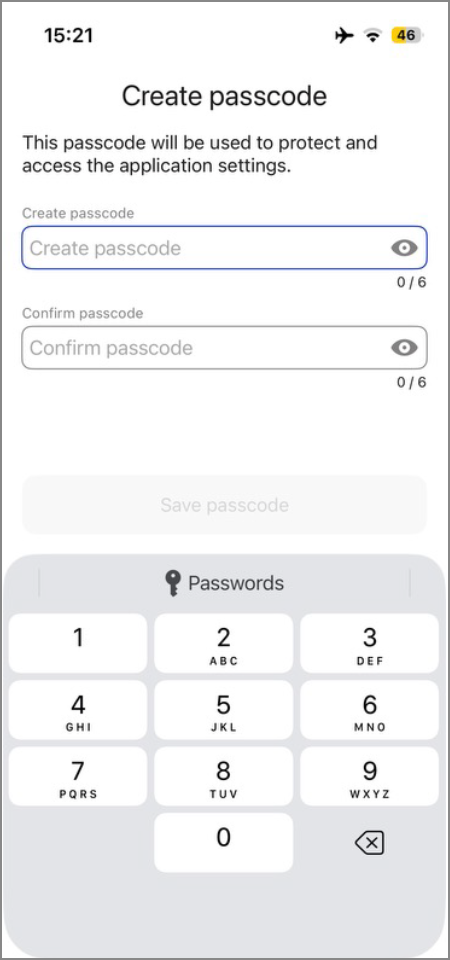Enter digit 1 on the keypad
This screenshot has width=450, height=960.
[x=78, y=643]
